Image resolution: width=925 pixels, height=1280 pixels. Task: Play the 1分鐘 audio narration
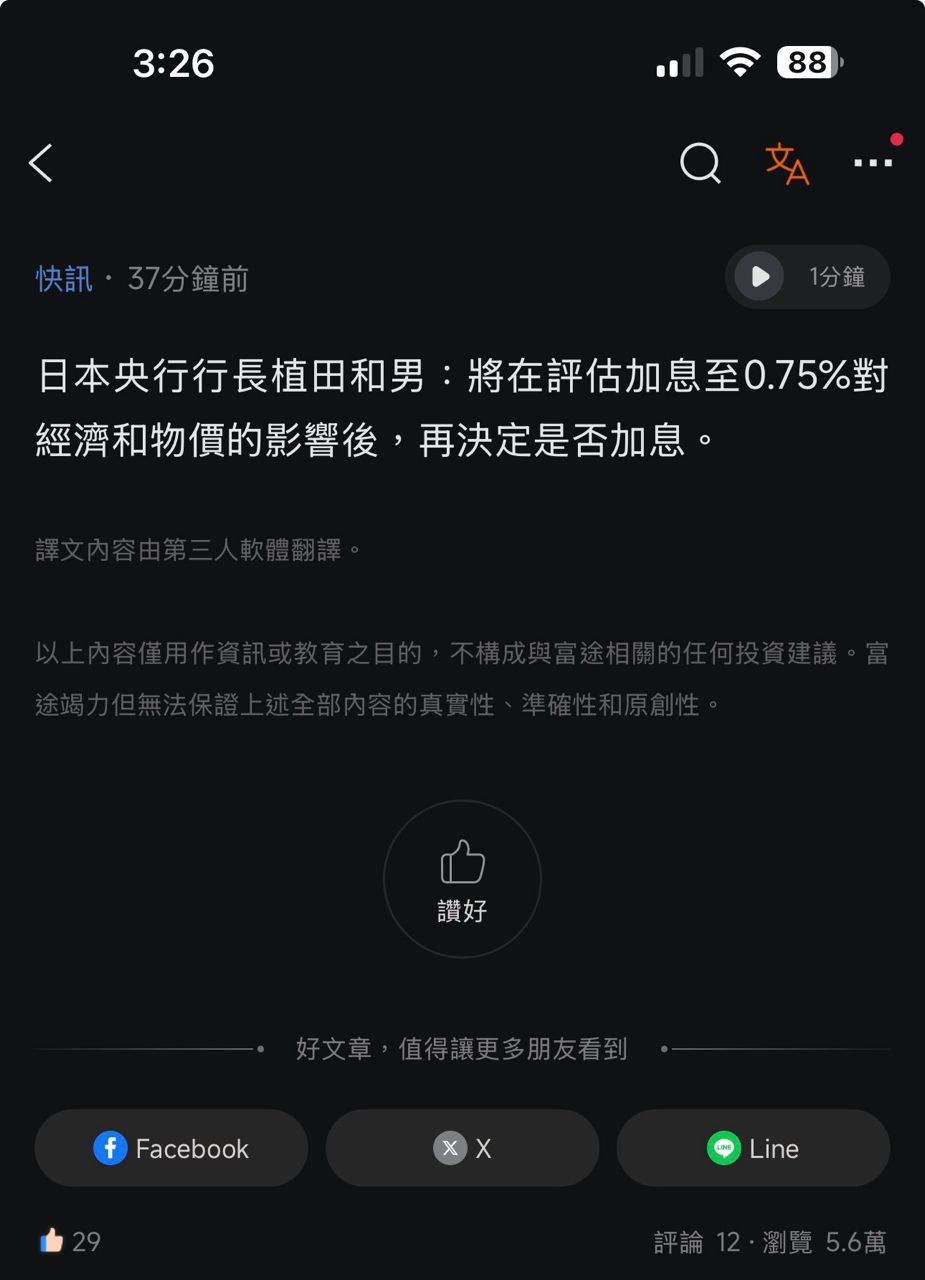pyautogui.click(x=760, y=277)
